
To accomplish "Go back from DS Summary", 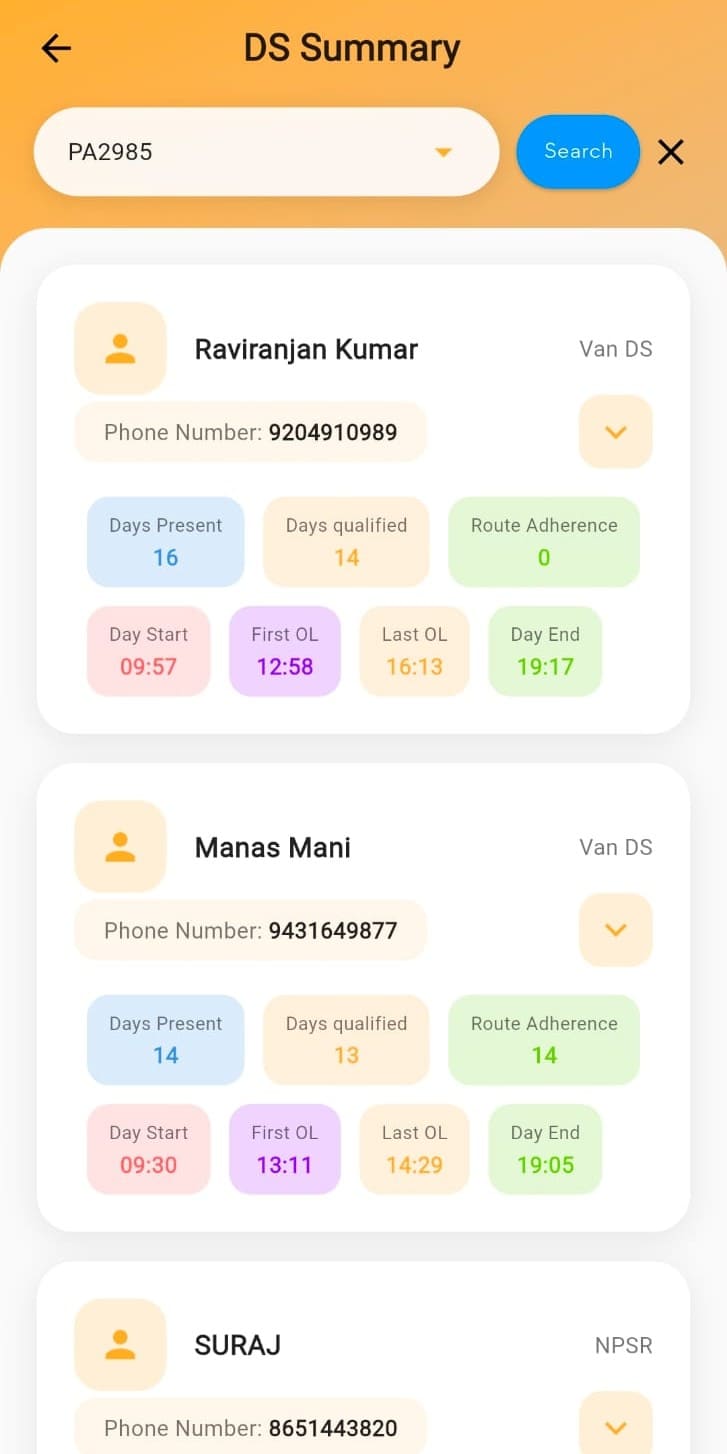I will [56, 48].
